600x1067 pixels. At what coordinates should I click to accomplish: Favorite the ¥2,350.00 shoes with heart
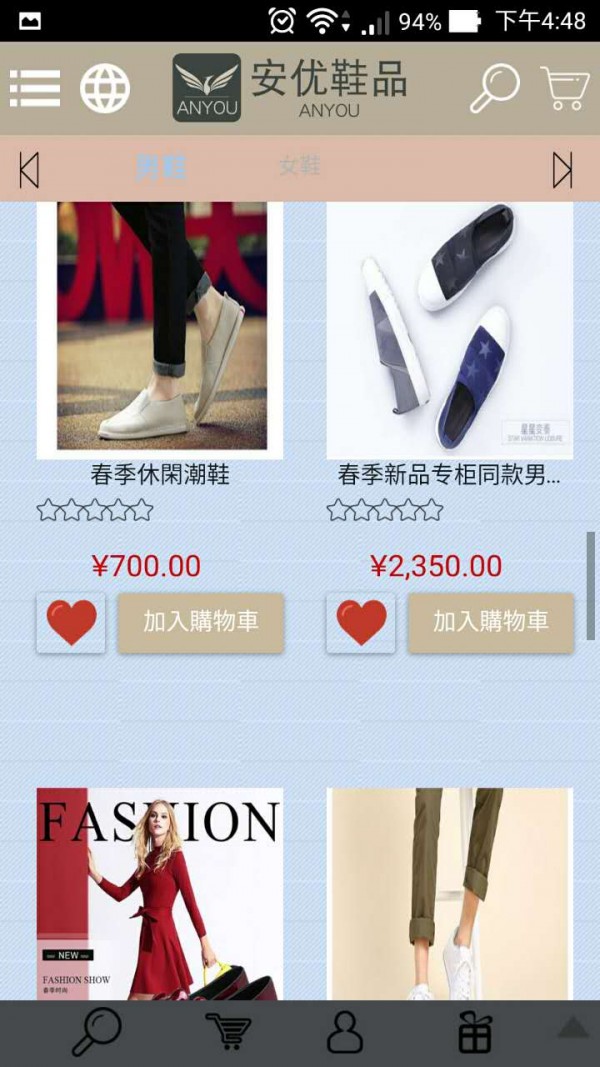[361, 622]
